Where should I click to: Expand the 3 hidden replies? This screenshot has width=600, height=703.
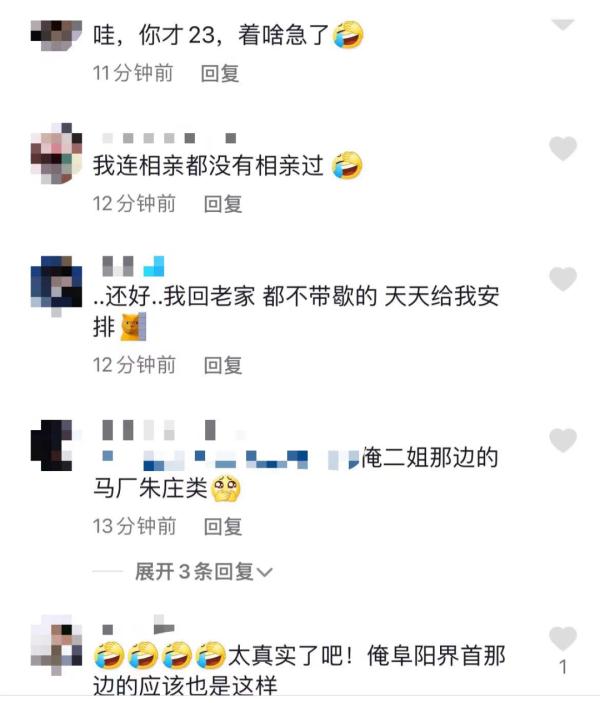point(204,572)
